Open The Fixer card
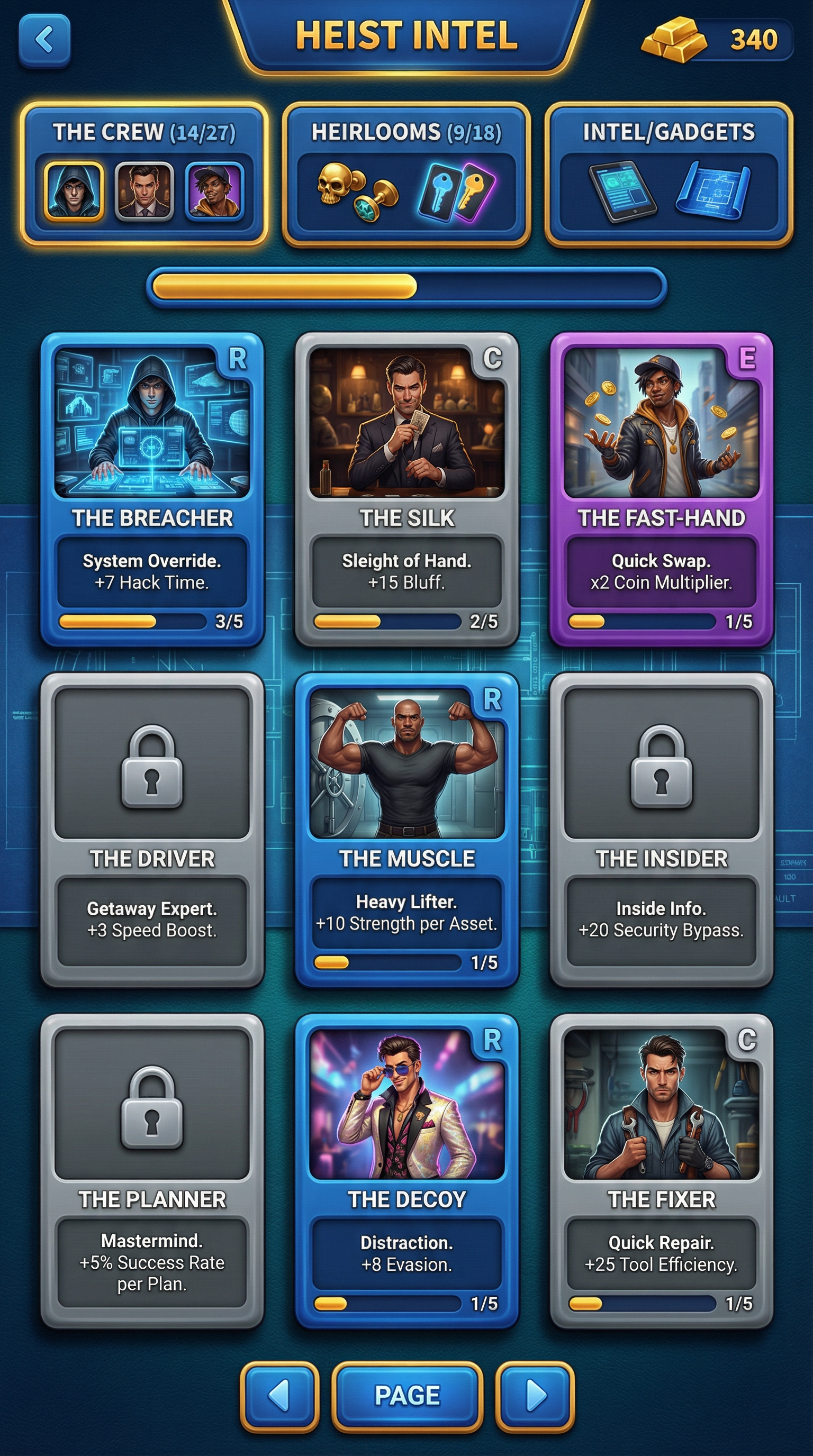 (x=661, y=1170)
